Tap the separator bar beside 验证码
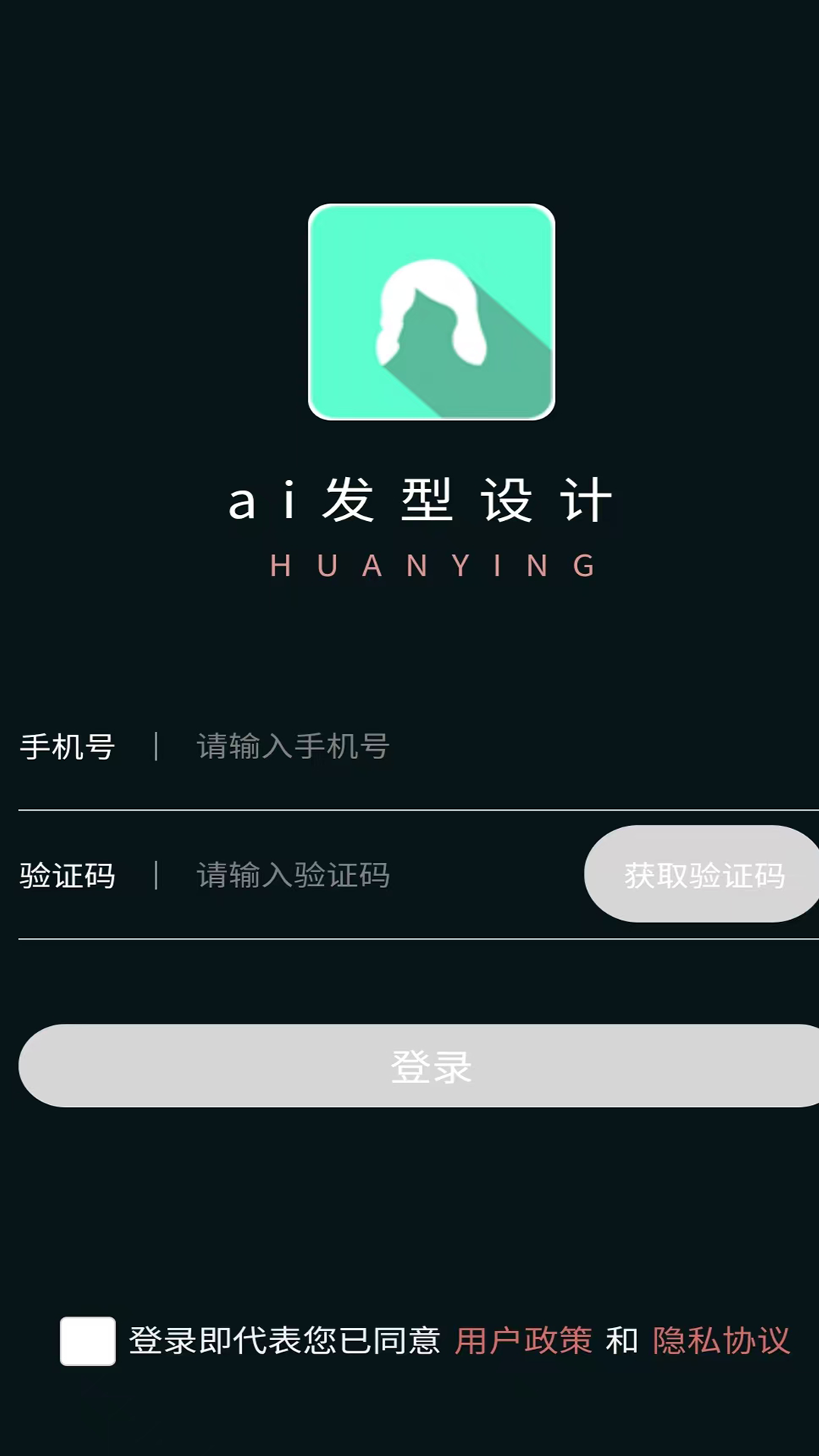The width and height of the screenshot is (819, 1456). tap(155, 874)
